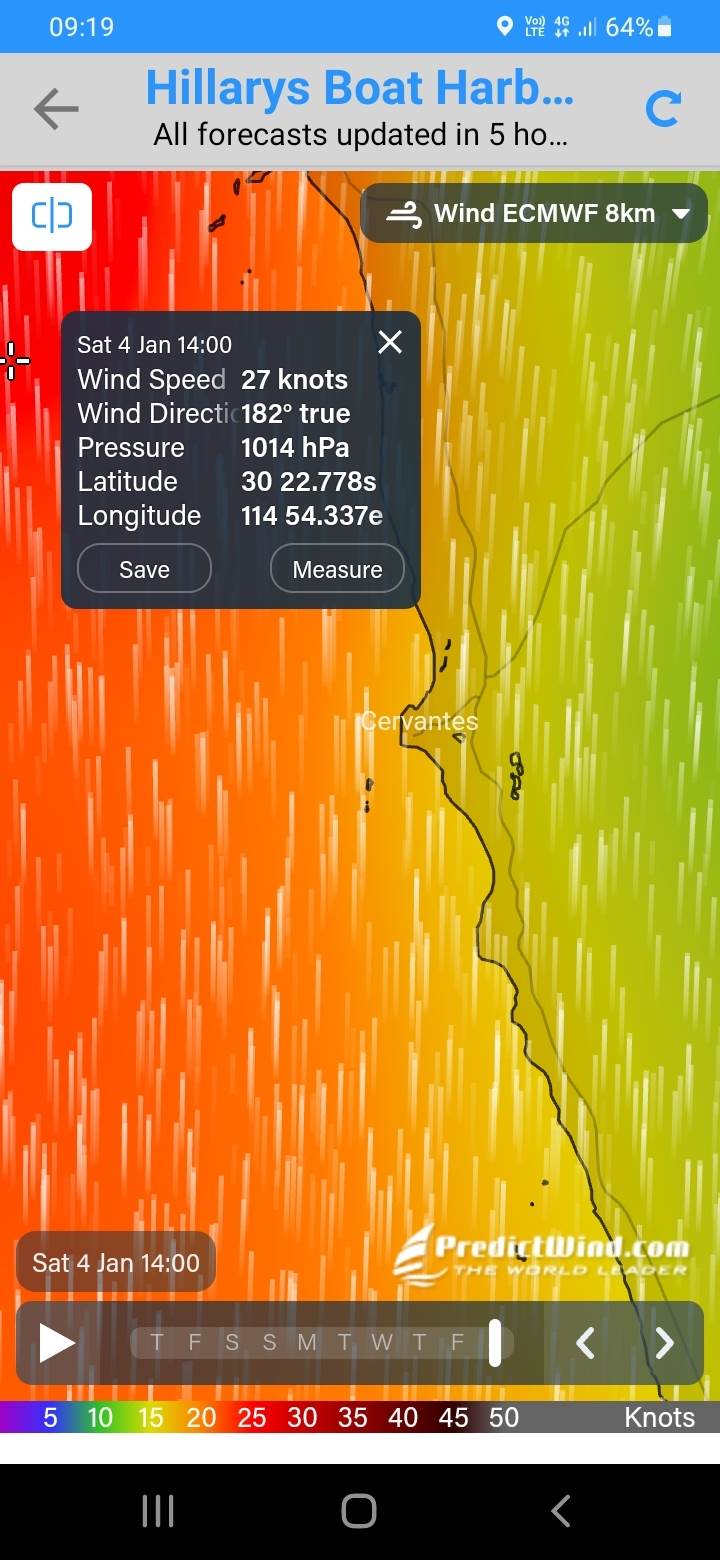Step forward with the right chevron

point(664,1343)
